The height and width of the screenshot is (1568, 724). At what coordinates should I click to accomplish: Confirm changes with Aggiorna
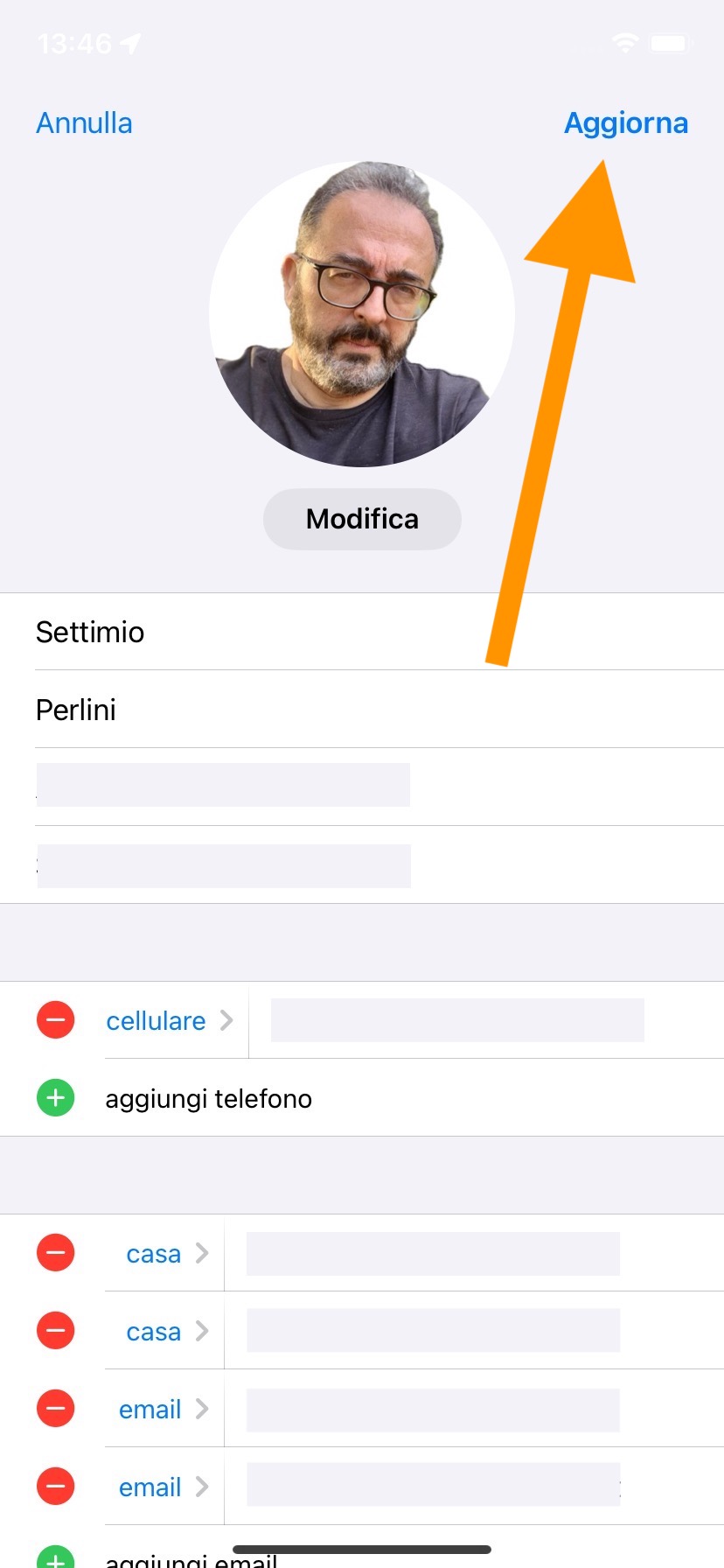[625, 123]
